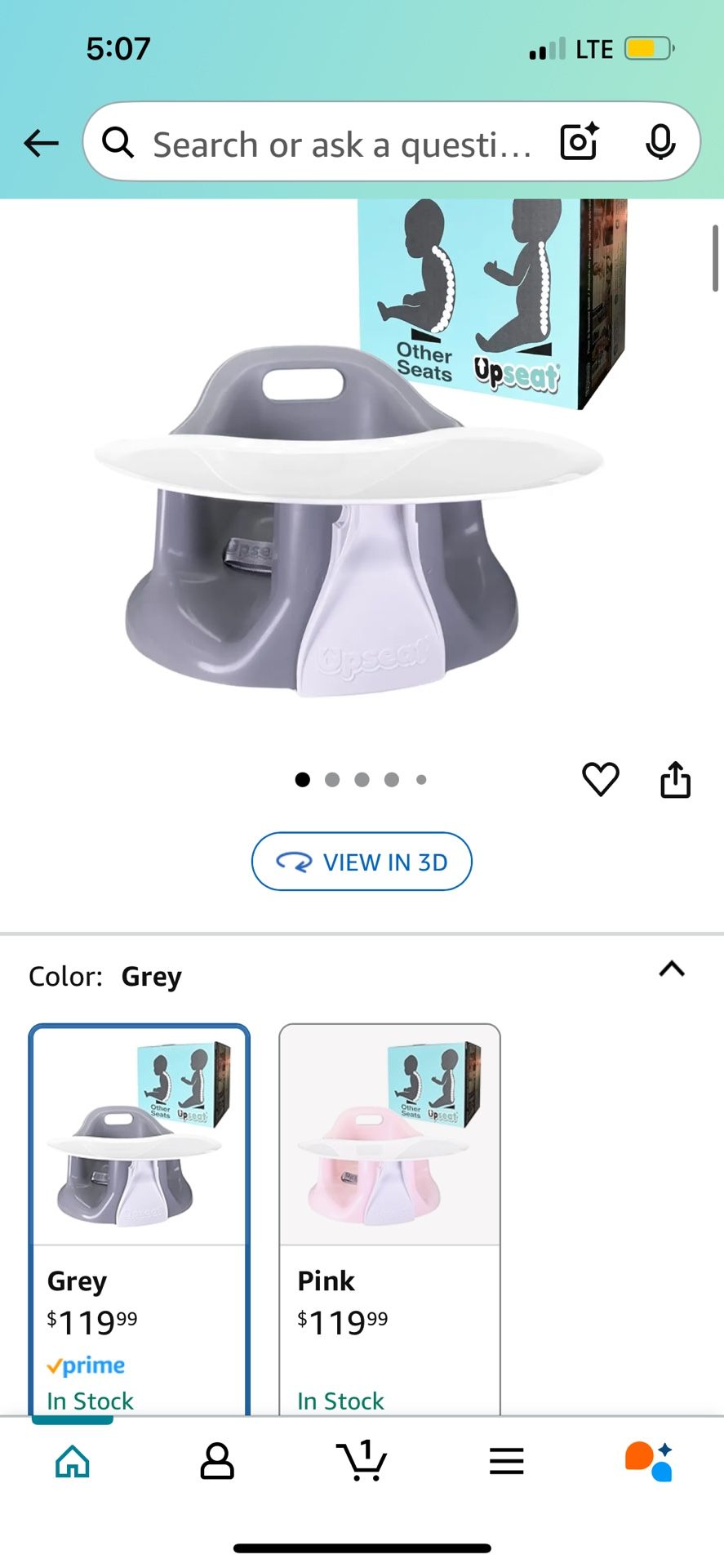
Task: Share this product
Action: pos(675,779)
